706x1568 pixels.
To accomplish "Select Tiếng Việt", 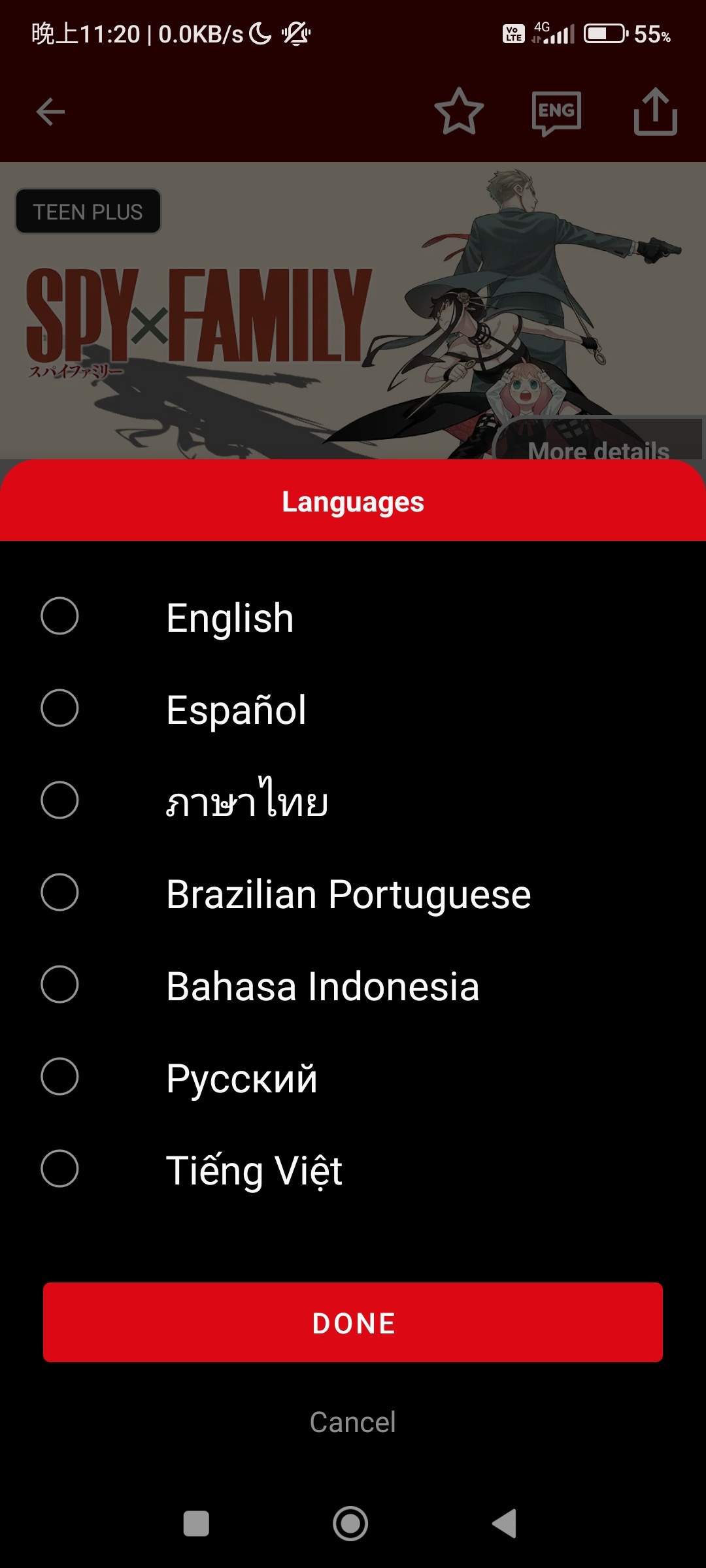I will click(x=353, y=1169).
